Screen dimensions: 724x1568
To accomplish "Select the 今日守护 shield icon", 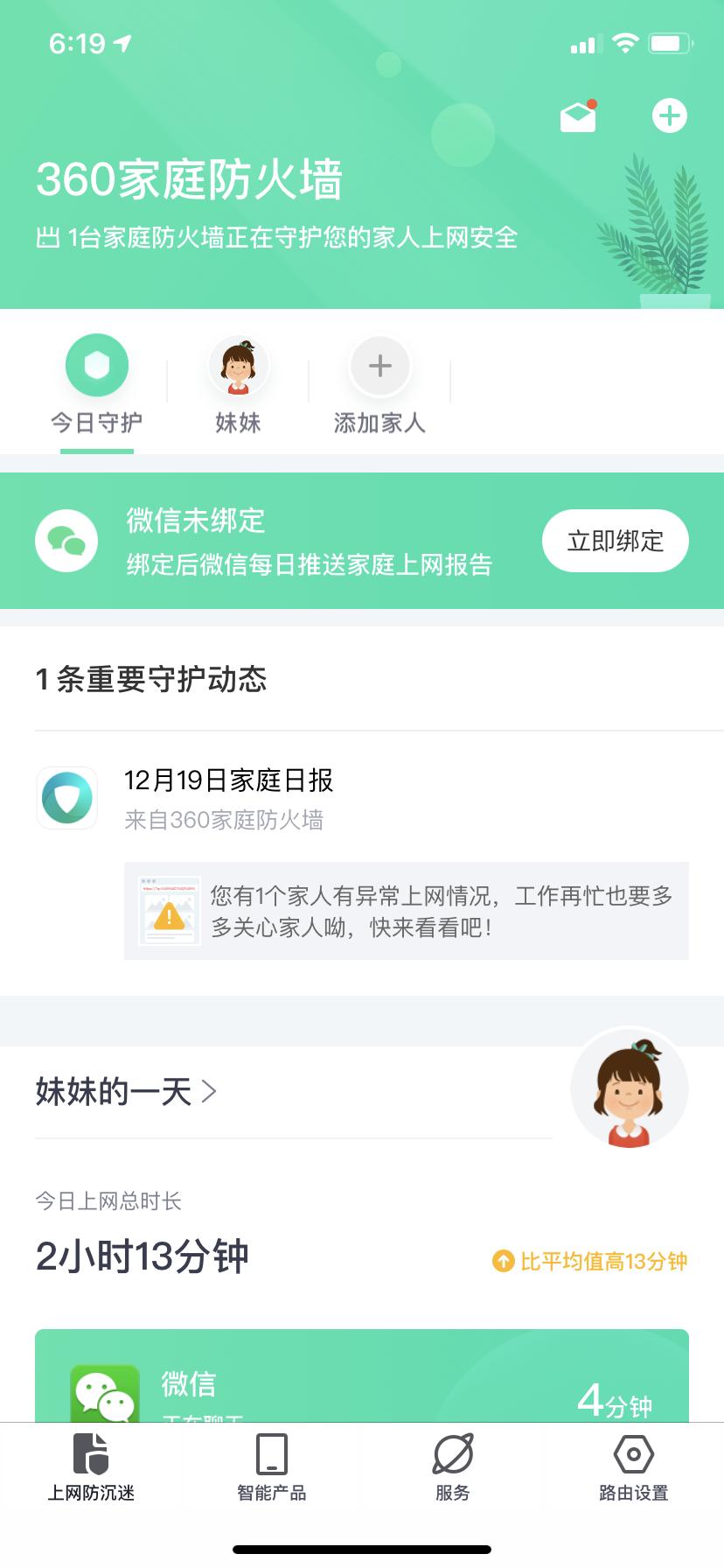I will pos(97,364).
